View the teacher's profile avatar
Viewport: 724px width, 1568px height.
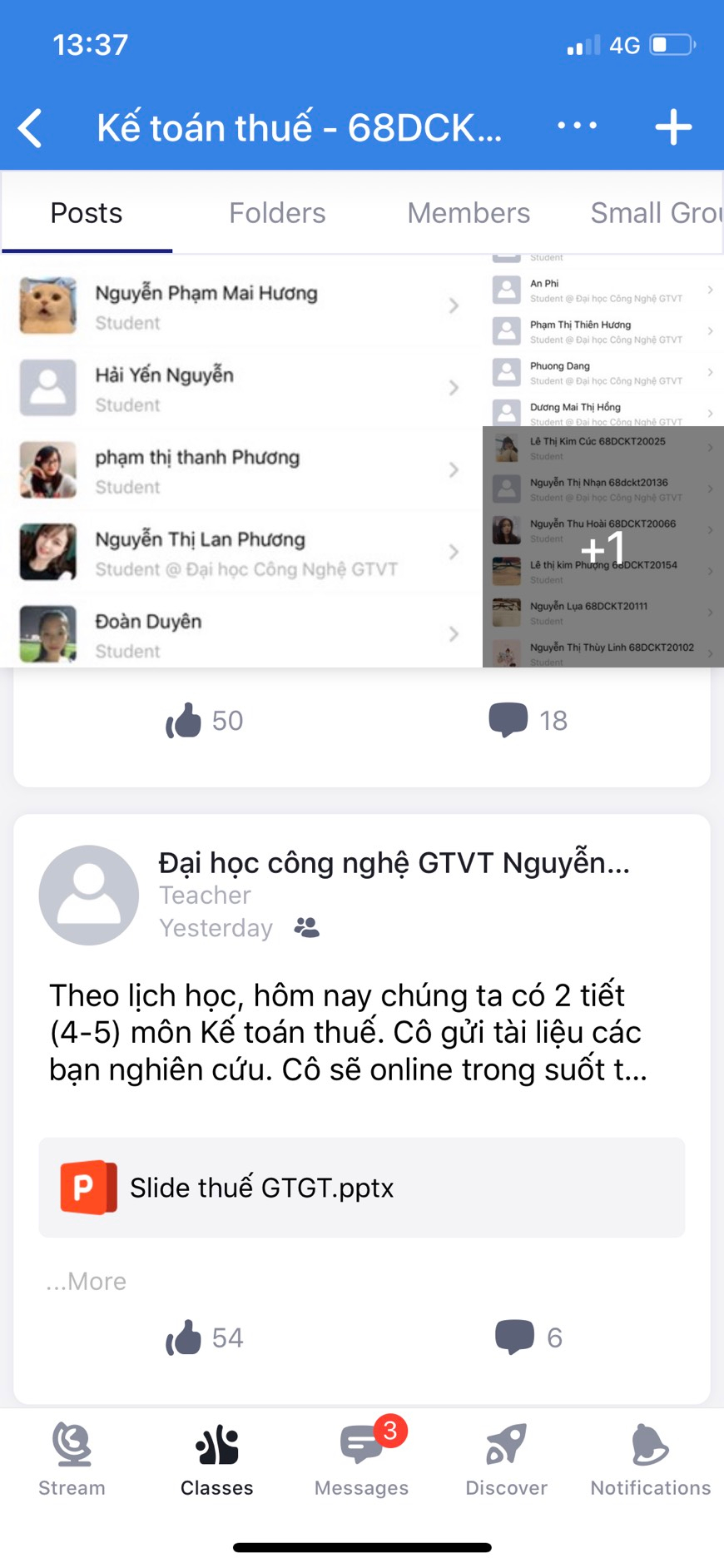pyautogui.click(x=89, y=896)
